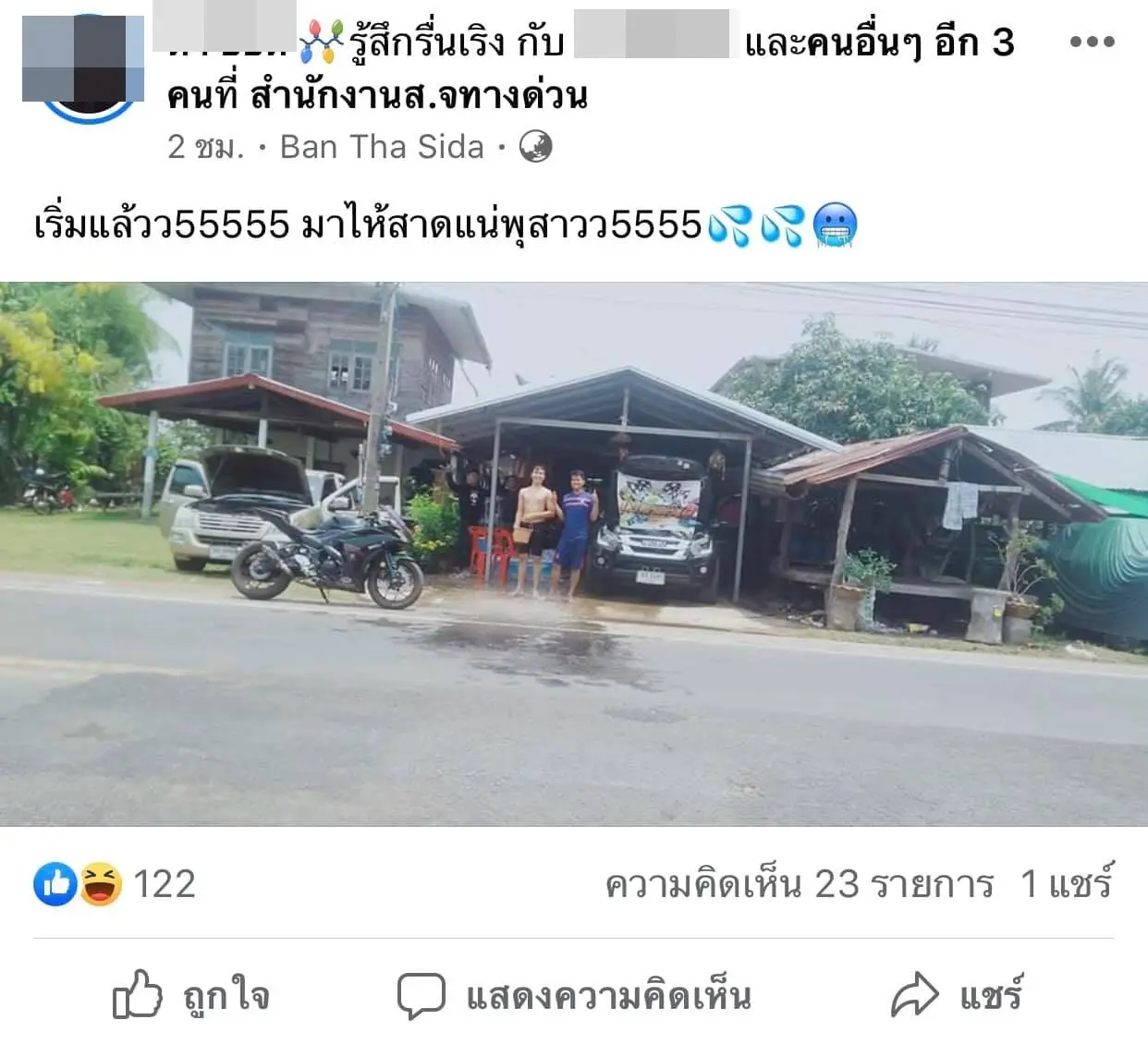This screenshot has height=1044, width=1148.
Task: Open the Ban Tha Sida location link
Action: (382, 147)
